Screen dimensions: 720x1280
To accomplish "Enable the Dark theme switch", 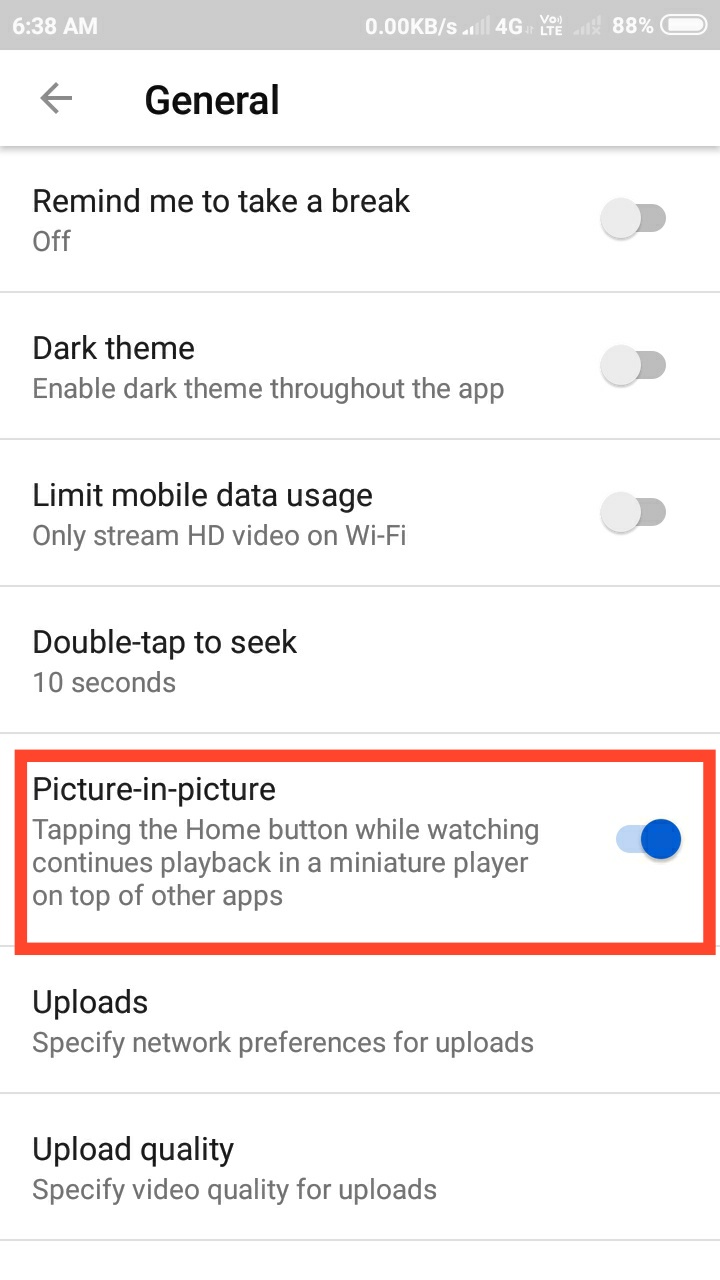I will pyautogui.click(x=633, y=365).
